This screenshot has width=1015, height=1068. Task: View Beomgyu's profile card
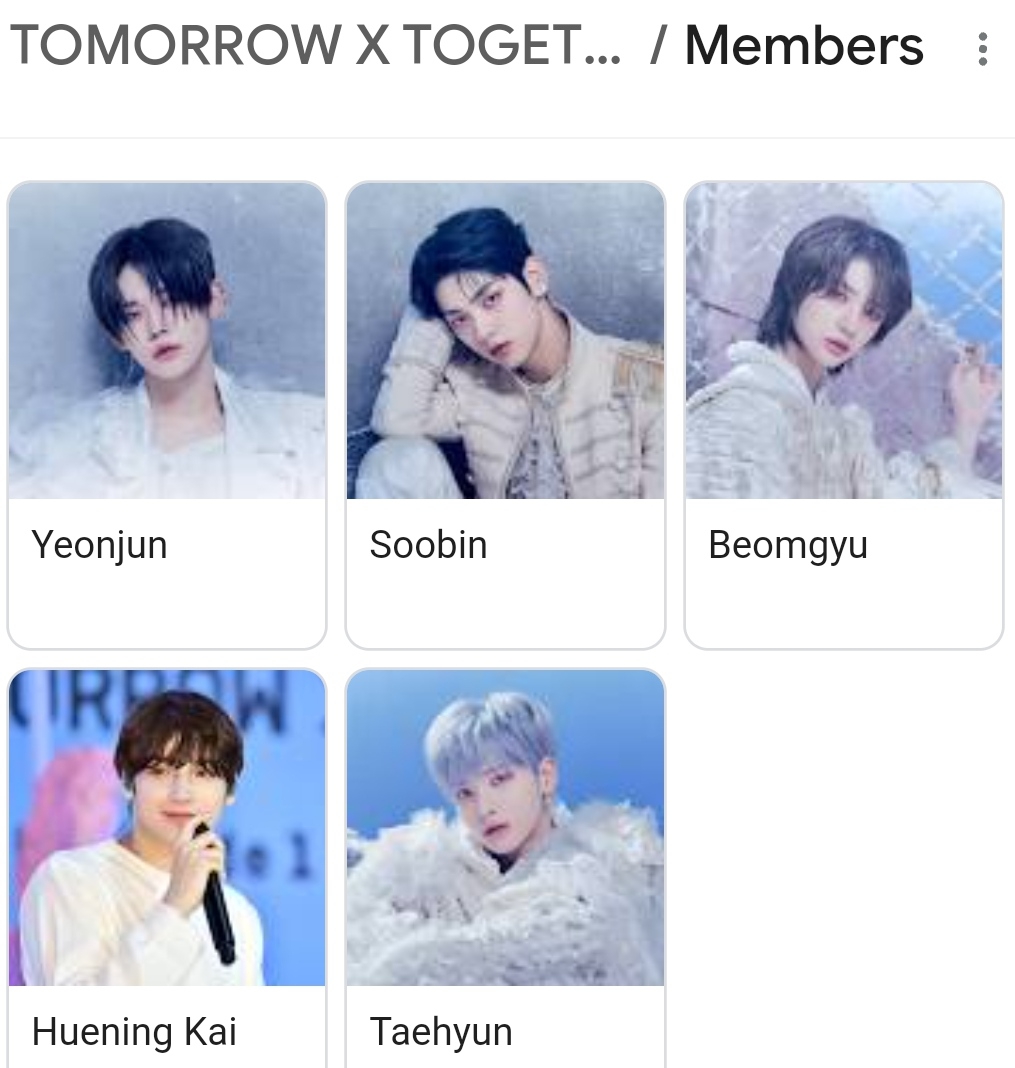pos(843,415)
